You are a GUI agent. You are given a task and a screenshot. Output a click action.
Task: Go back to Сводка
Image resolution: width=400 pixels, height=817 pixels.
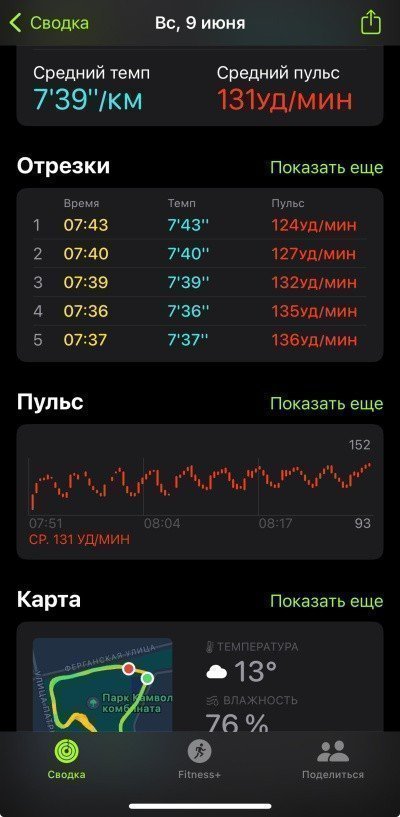click(49, 23)
